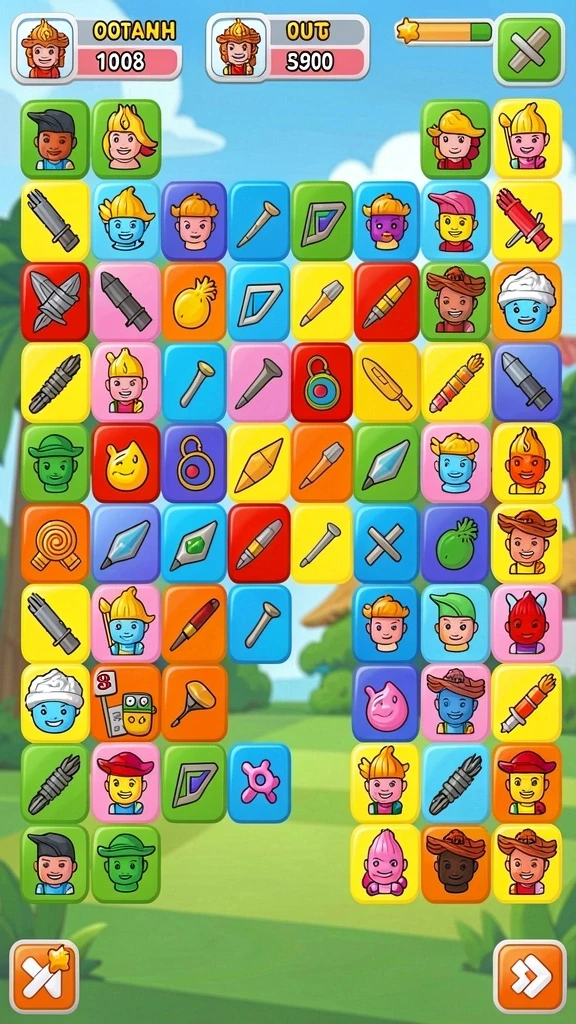Pick the purple padlock tile
The image size is (576, 1024).
point(194,463)
